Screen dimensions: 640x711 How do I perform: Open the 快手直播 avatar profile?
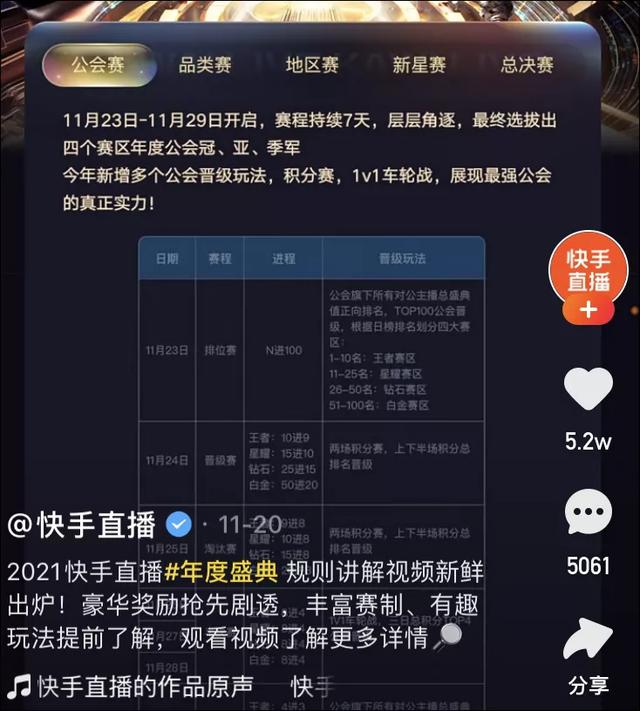[x=589, y=271]
